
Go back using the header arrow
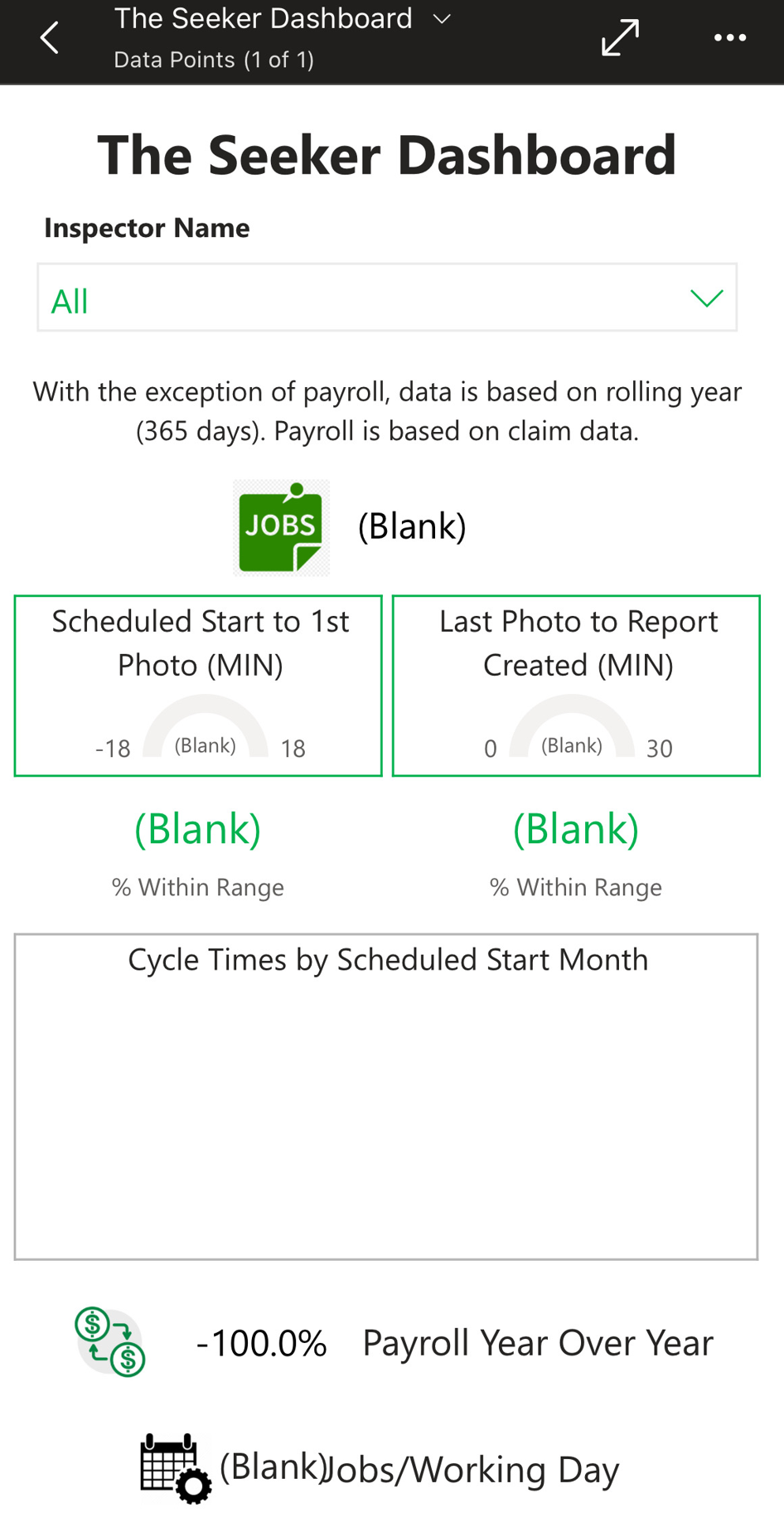[50, 38]
